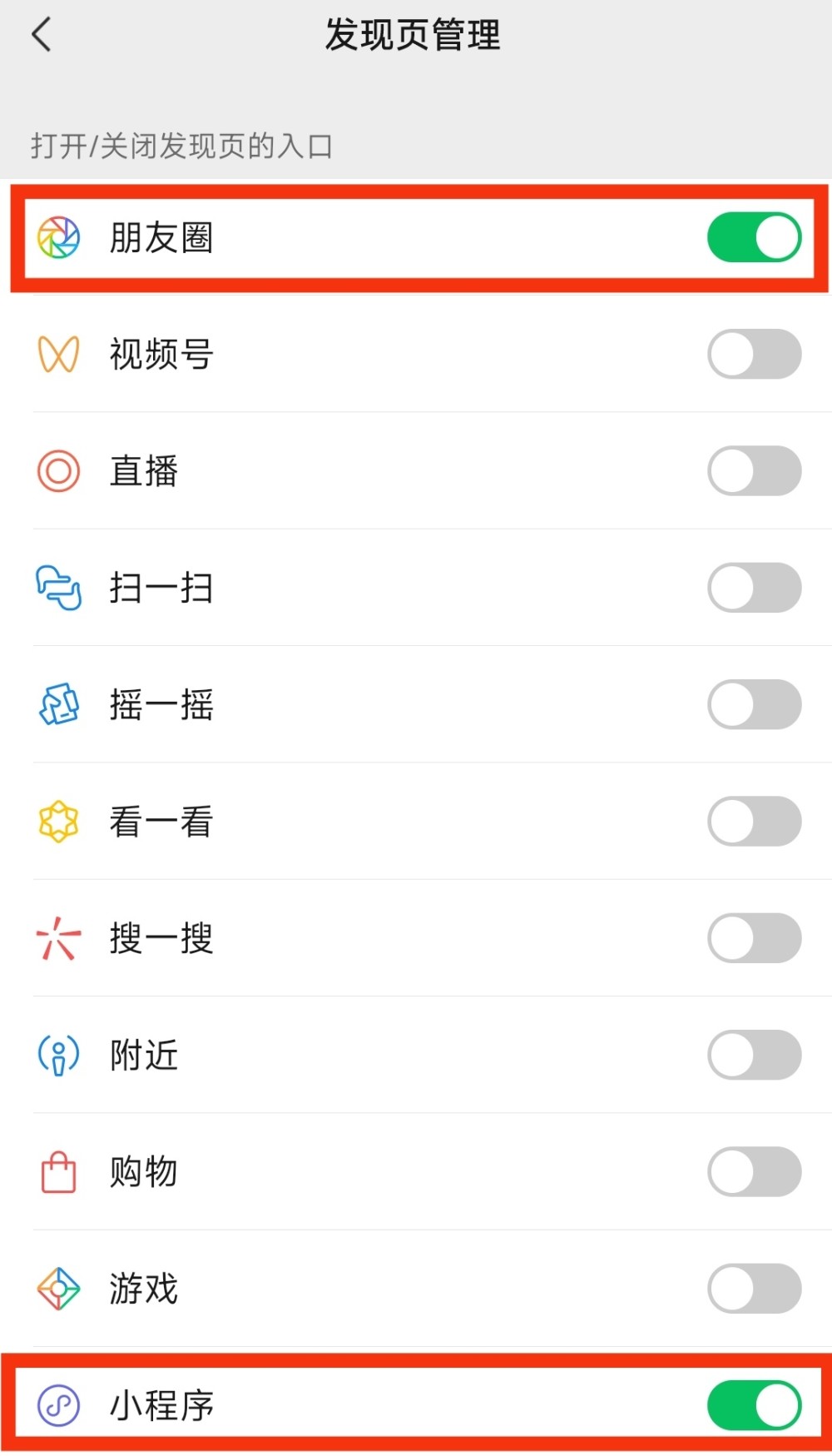
Task: Click the Mini Programs (小程序) icon
Action: coord(58,1405)
